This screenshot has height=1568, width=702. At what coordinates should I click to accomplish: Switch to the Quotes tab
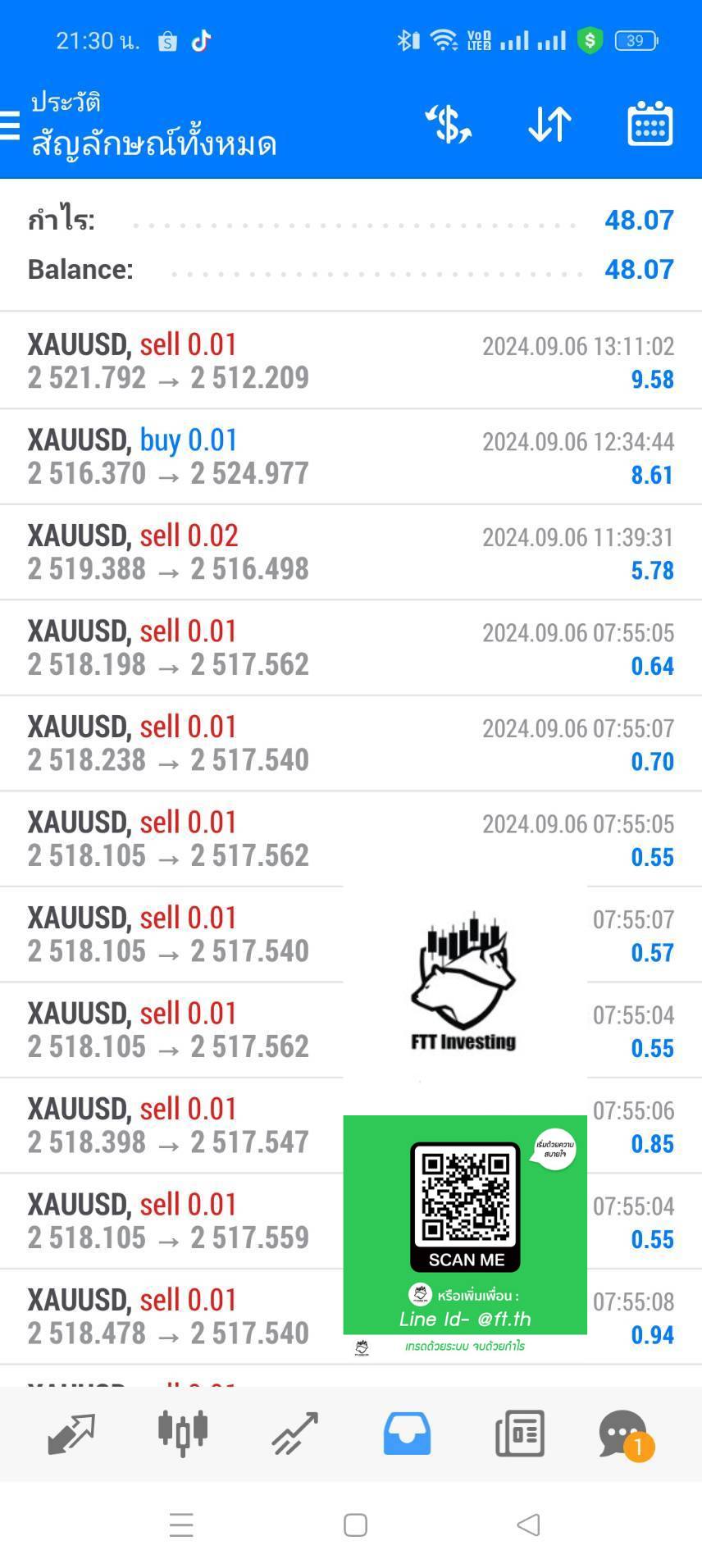coord(71,1434)
